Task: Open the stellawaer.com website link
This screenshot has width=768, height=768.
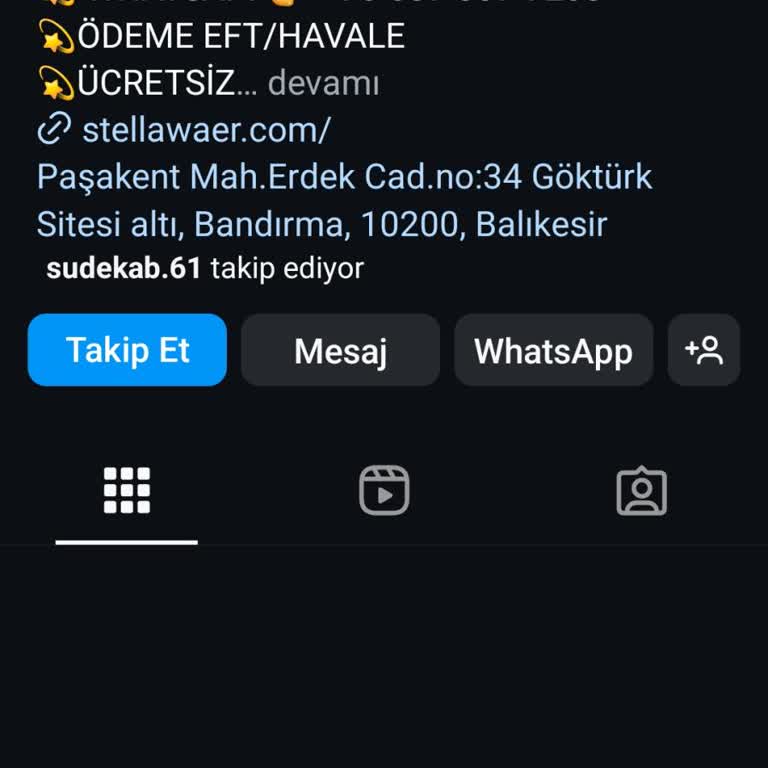Action: [x=205, y=130]
